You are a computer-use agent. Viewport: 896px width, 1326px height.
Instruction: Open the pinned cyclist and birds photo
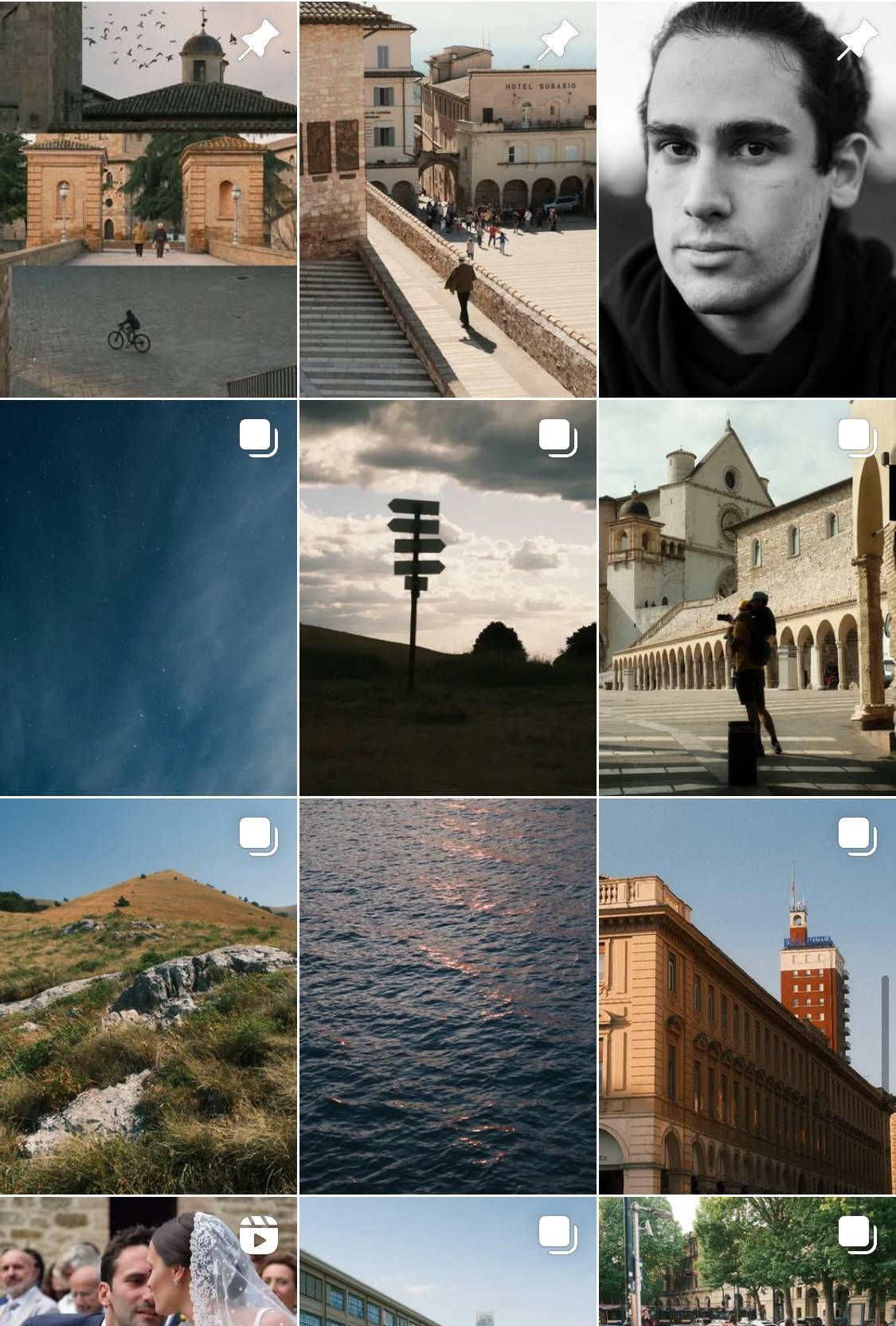[148, 199]
